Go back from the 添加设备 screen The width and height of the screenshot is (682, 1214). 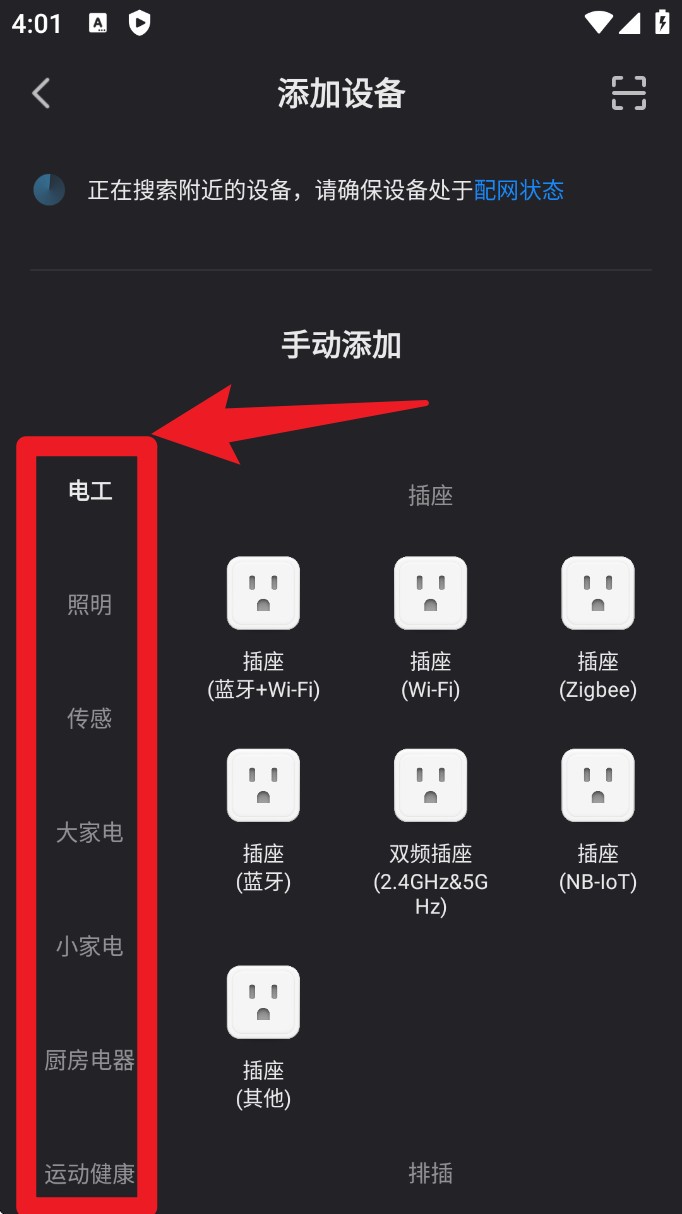[41, 93]
